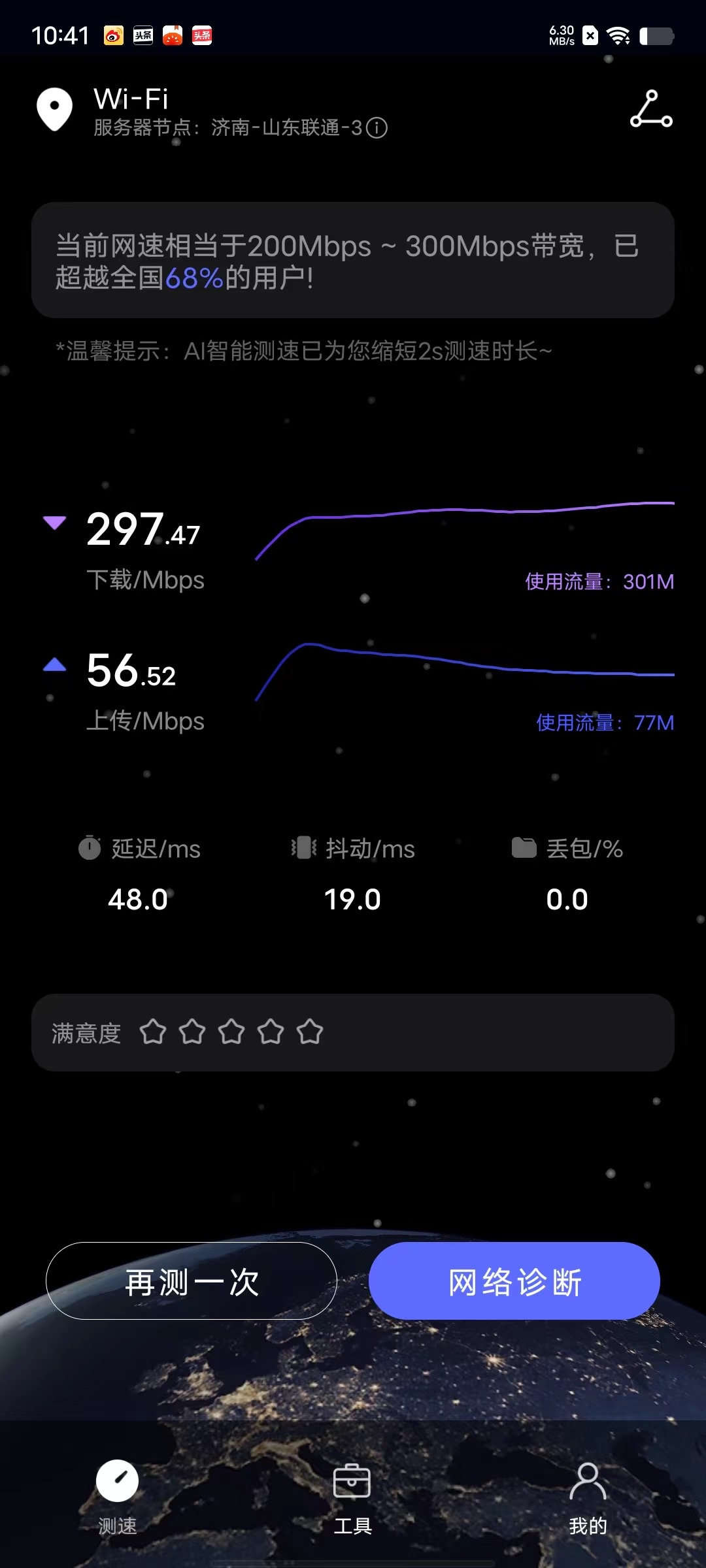Tap the share route icon at top right
Screen dimensions: 706x1568
tap(651, 109)
